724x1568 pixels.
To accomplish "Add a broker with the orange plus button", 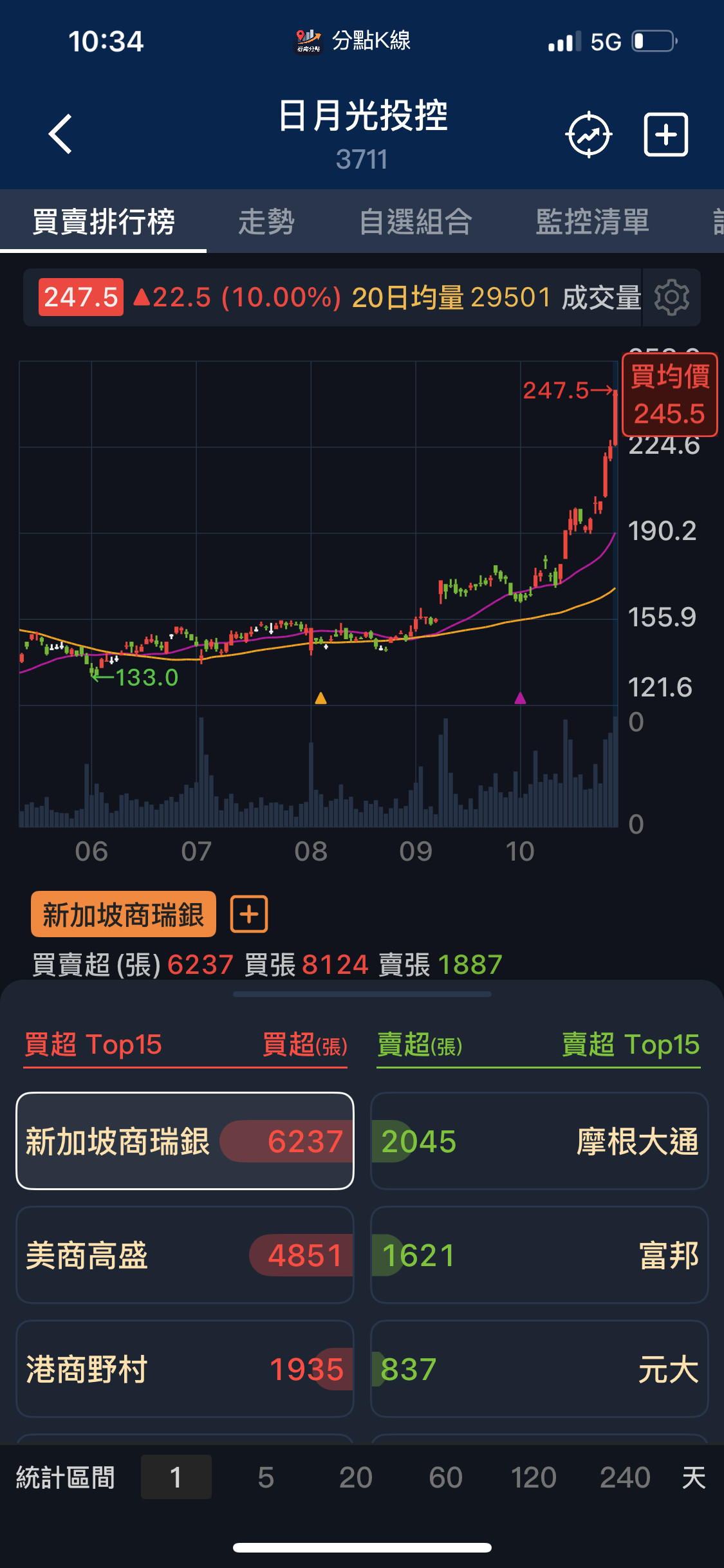I will coord(249,915).
